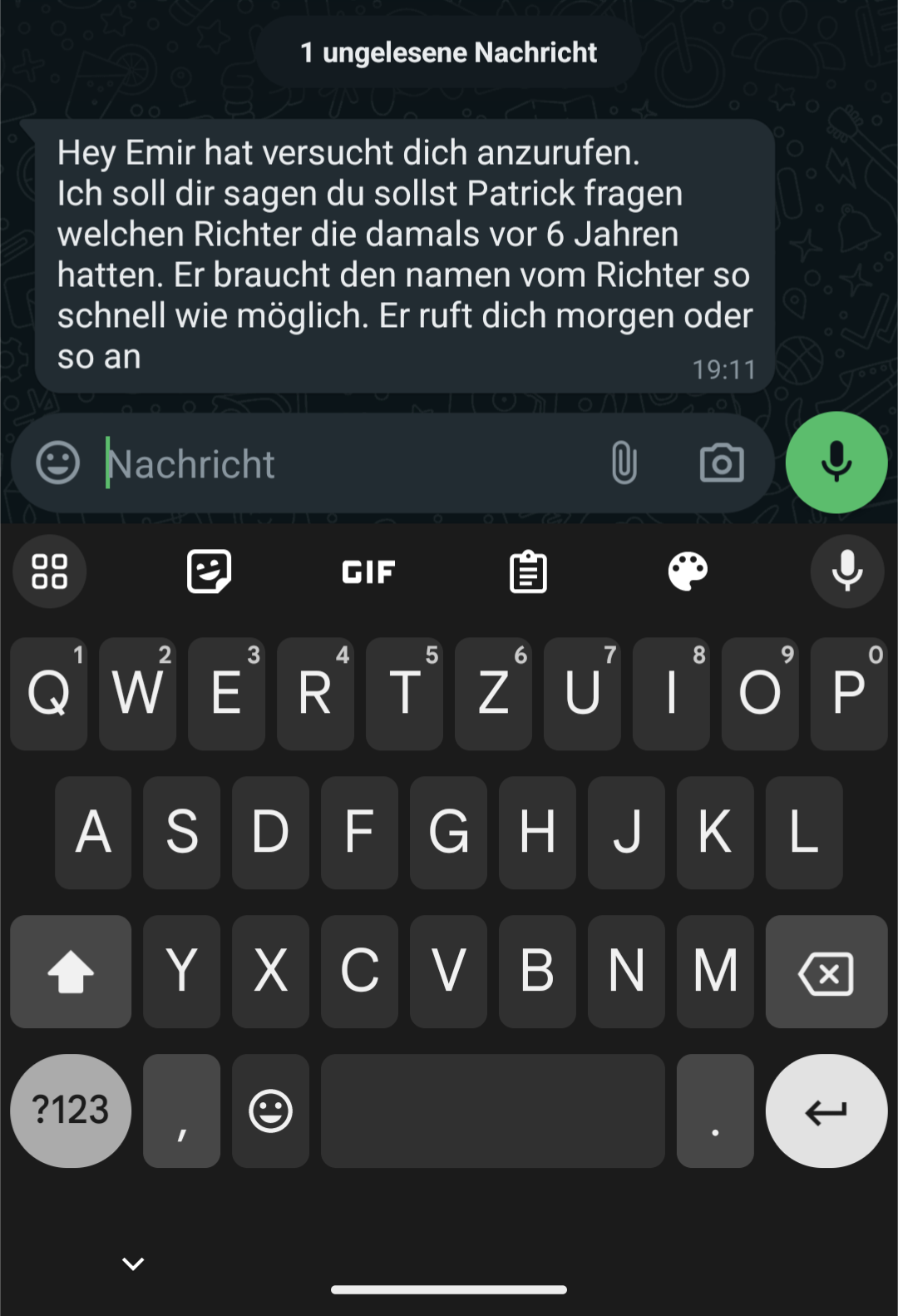Open the GIF search on the keyboard

[x=368, y=571]
